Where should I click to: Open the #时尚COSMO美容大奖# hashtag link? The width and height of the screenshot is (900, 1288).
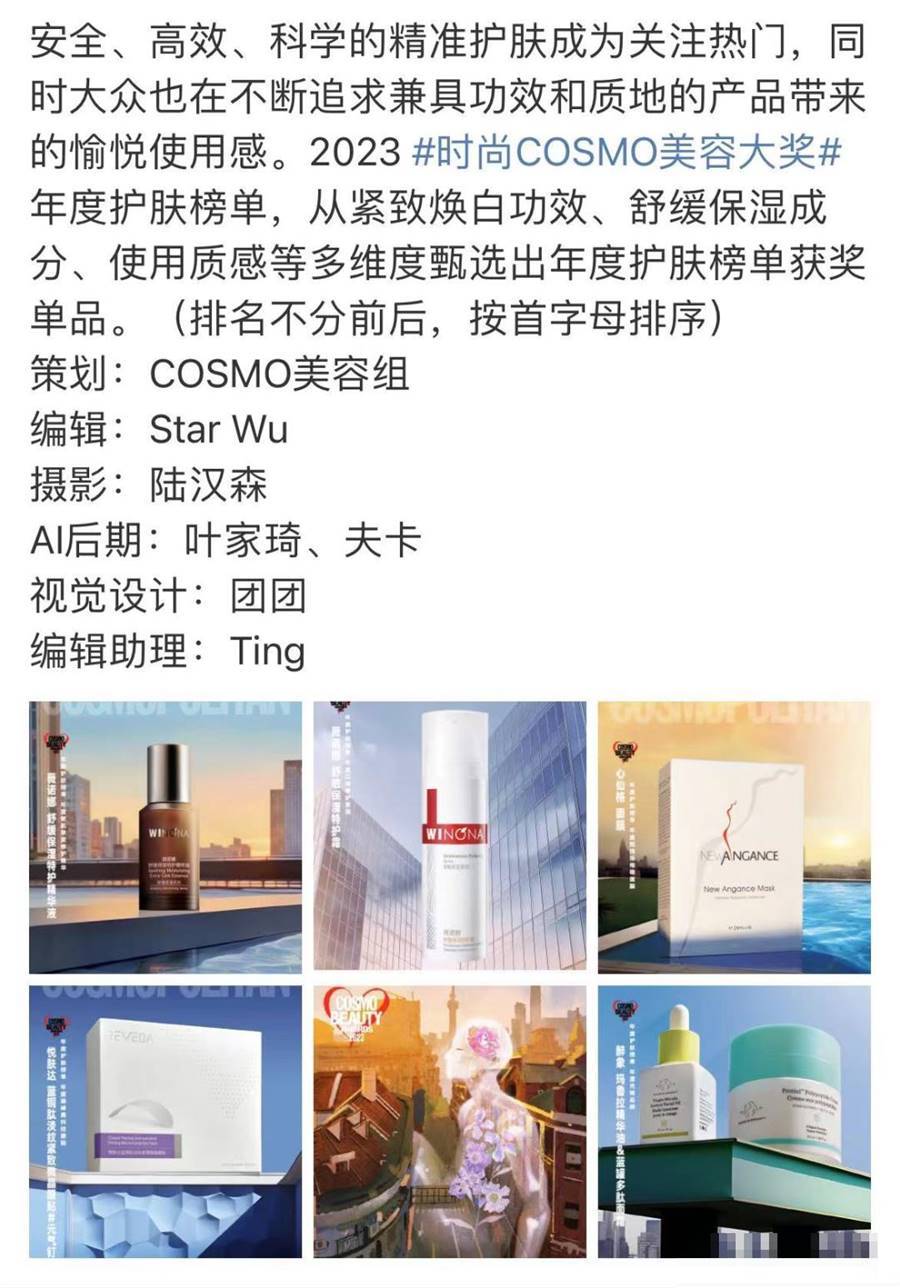pos(626,153)
